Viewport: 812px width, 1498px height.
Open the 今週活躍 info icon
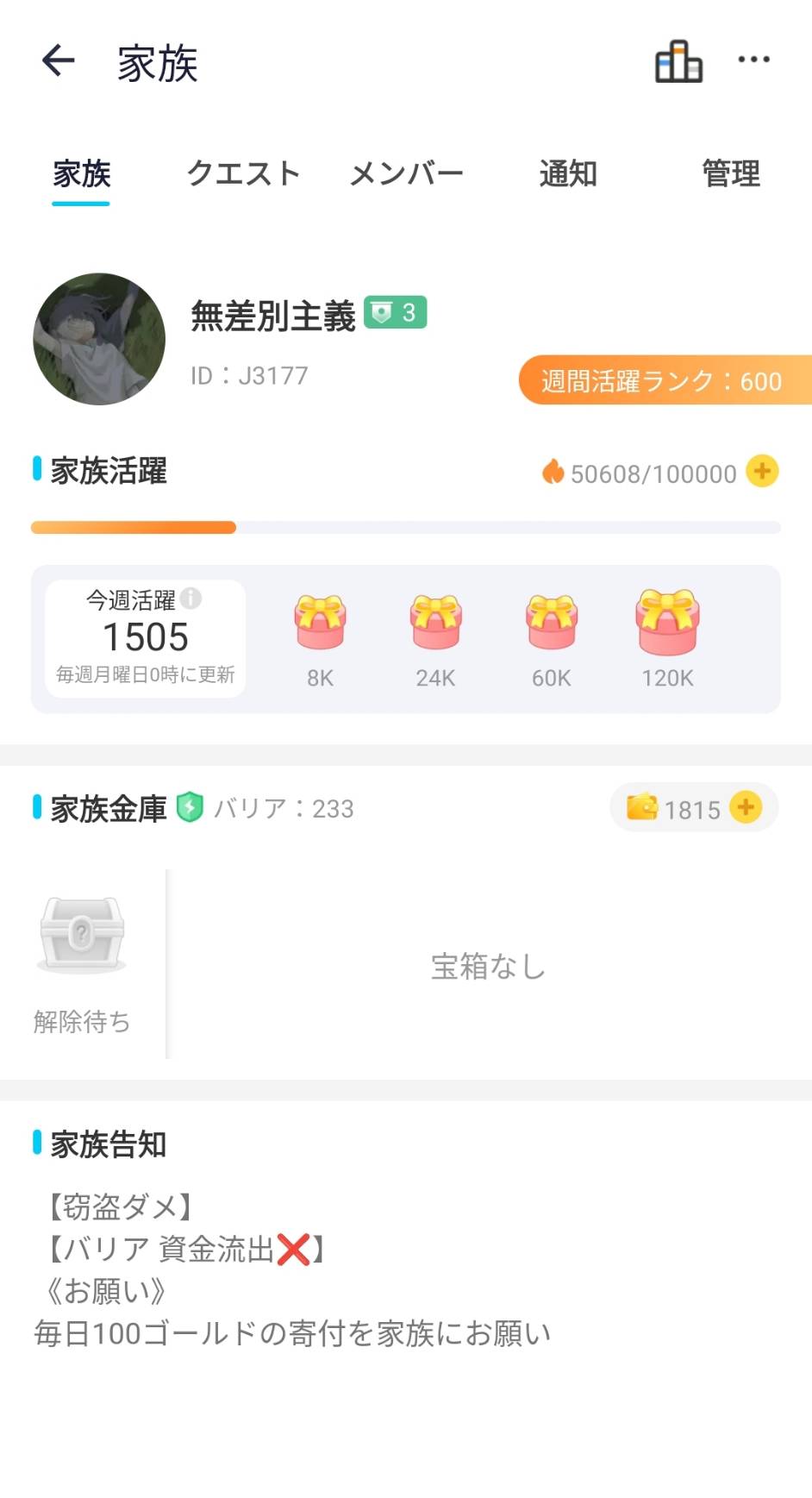pos(191,598)
